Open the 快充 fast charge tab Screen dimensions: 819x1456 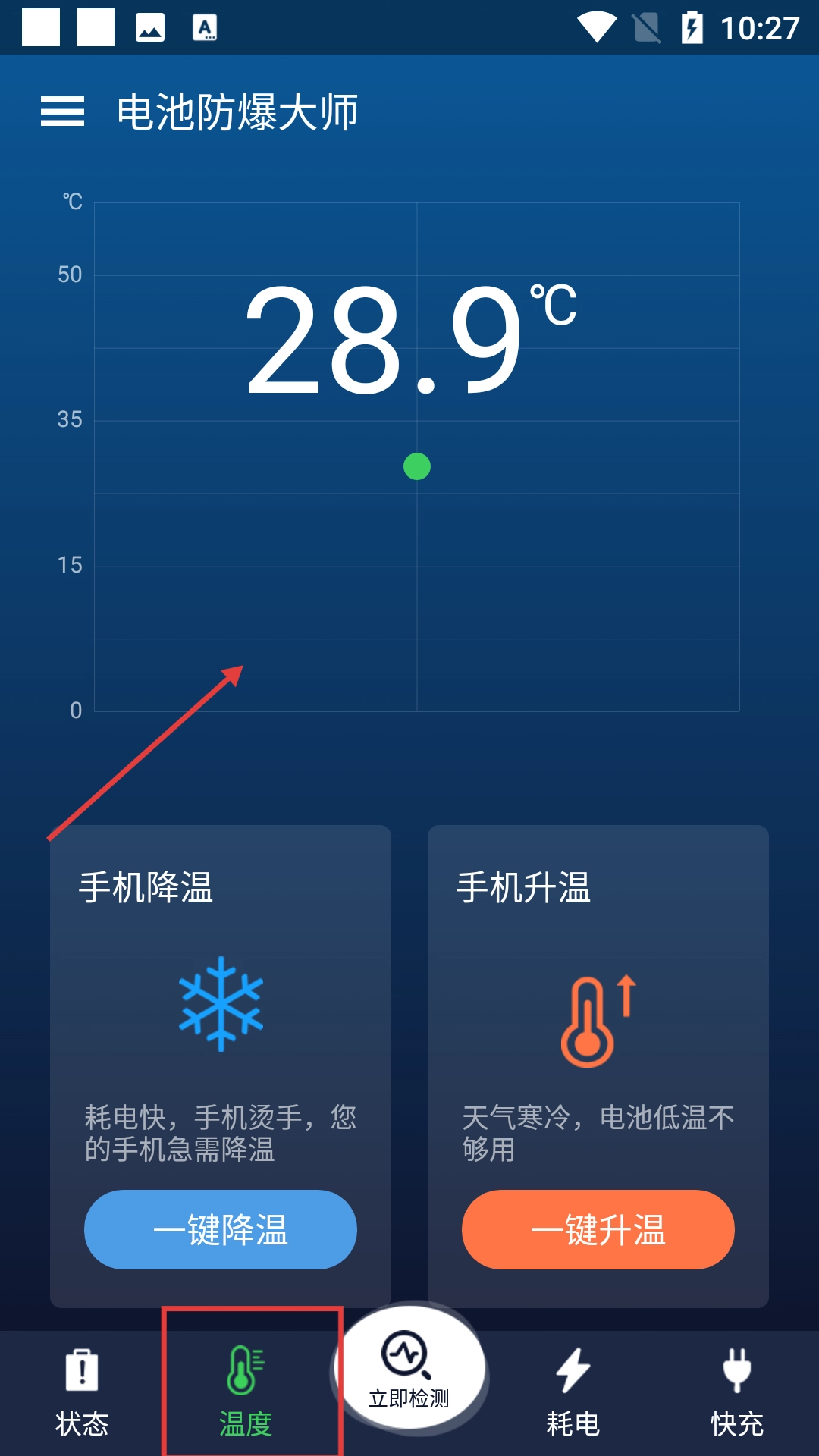point(736,1392)
